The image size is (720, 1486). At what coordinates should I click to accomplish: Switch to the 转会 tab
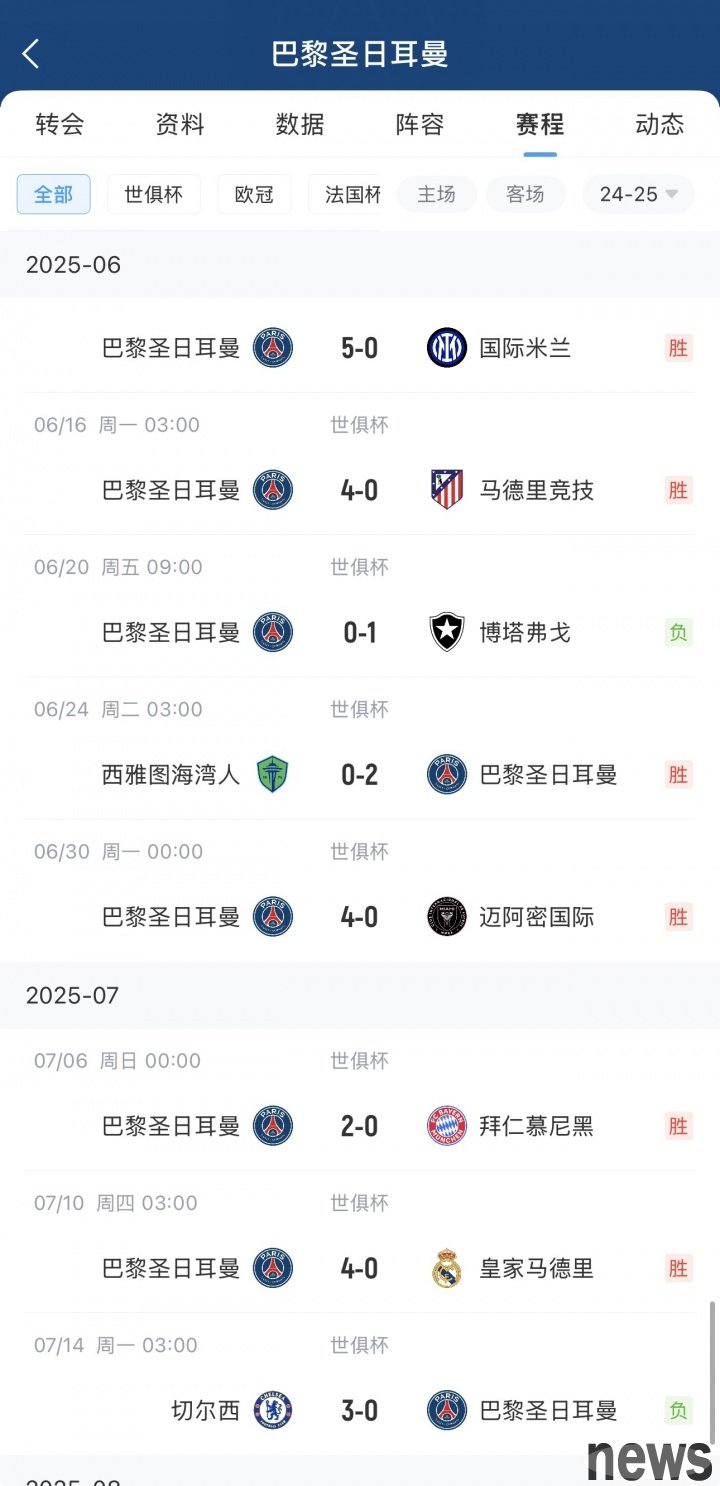[60, 124]
